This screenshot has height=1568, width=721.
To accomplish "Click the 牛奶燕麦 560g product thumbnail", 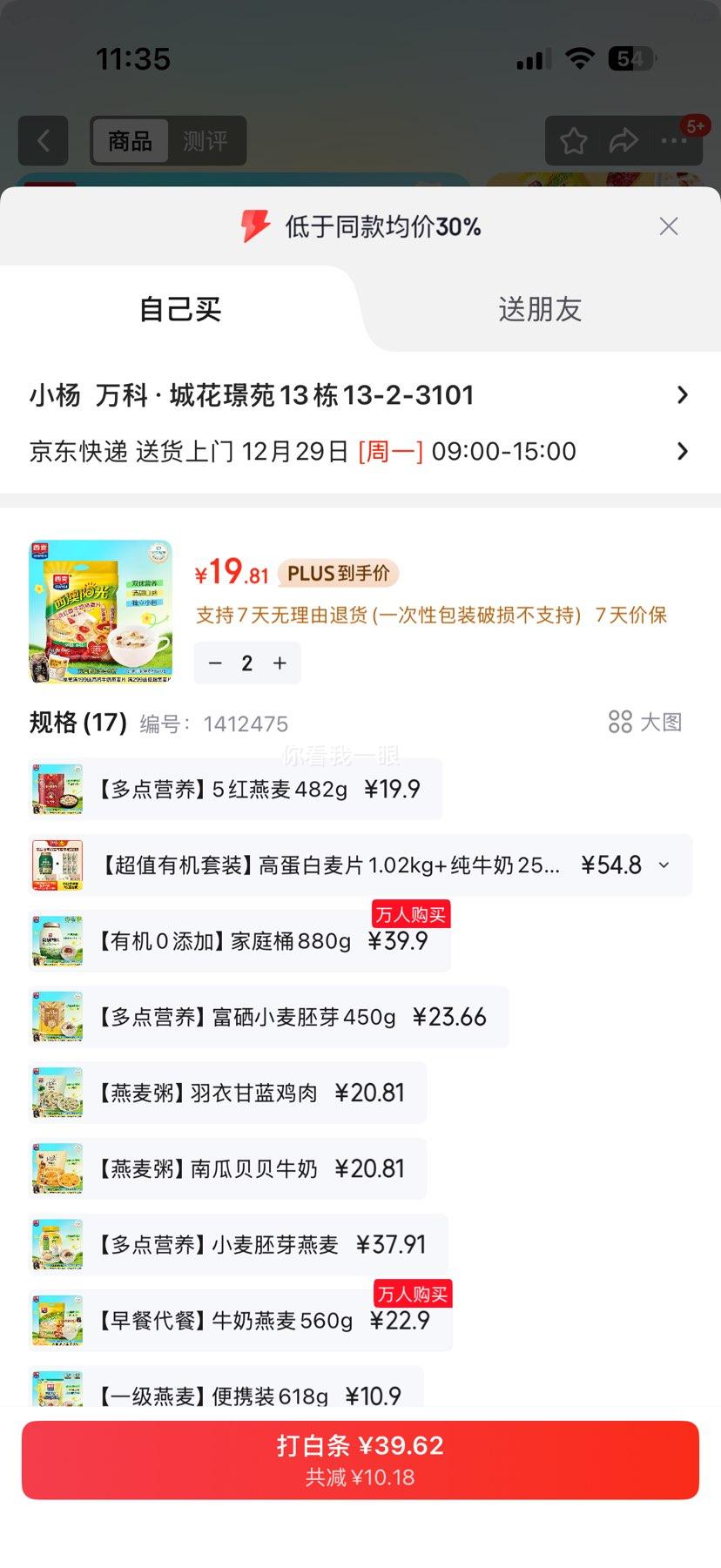I will (x=57, y=1320).
